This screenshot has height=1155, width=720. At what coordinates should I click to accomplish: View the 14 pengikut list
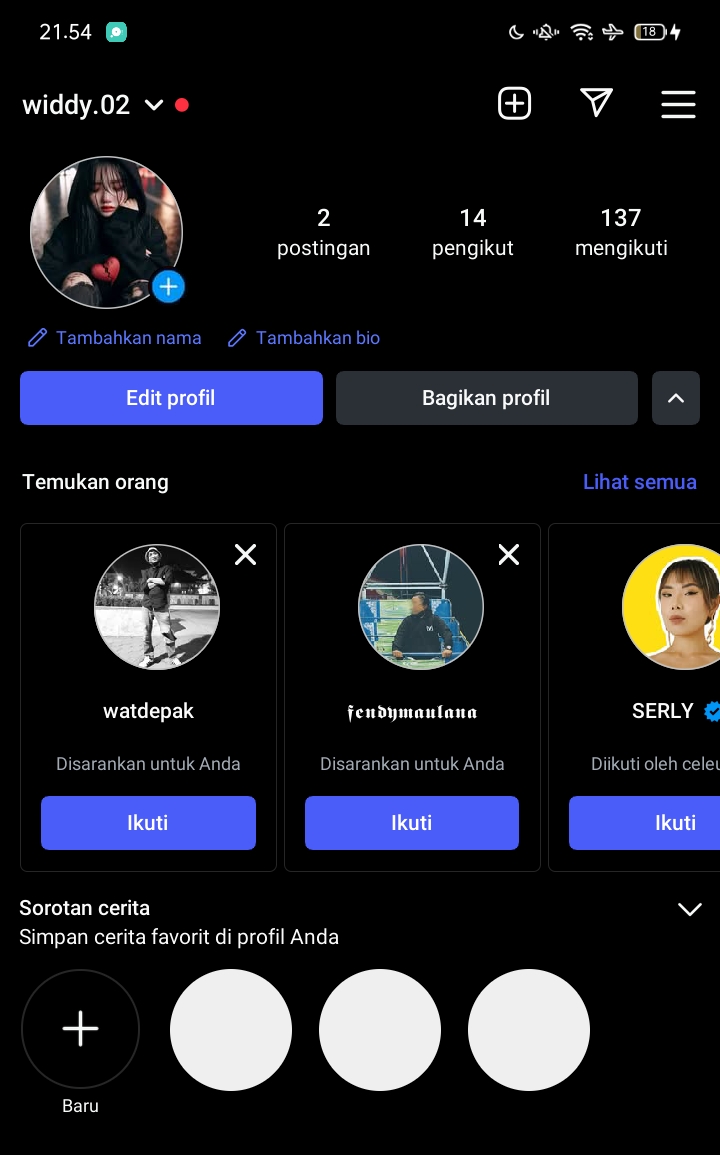(472, 232)
